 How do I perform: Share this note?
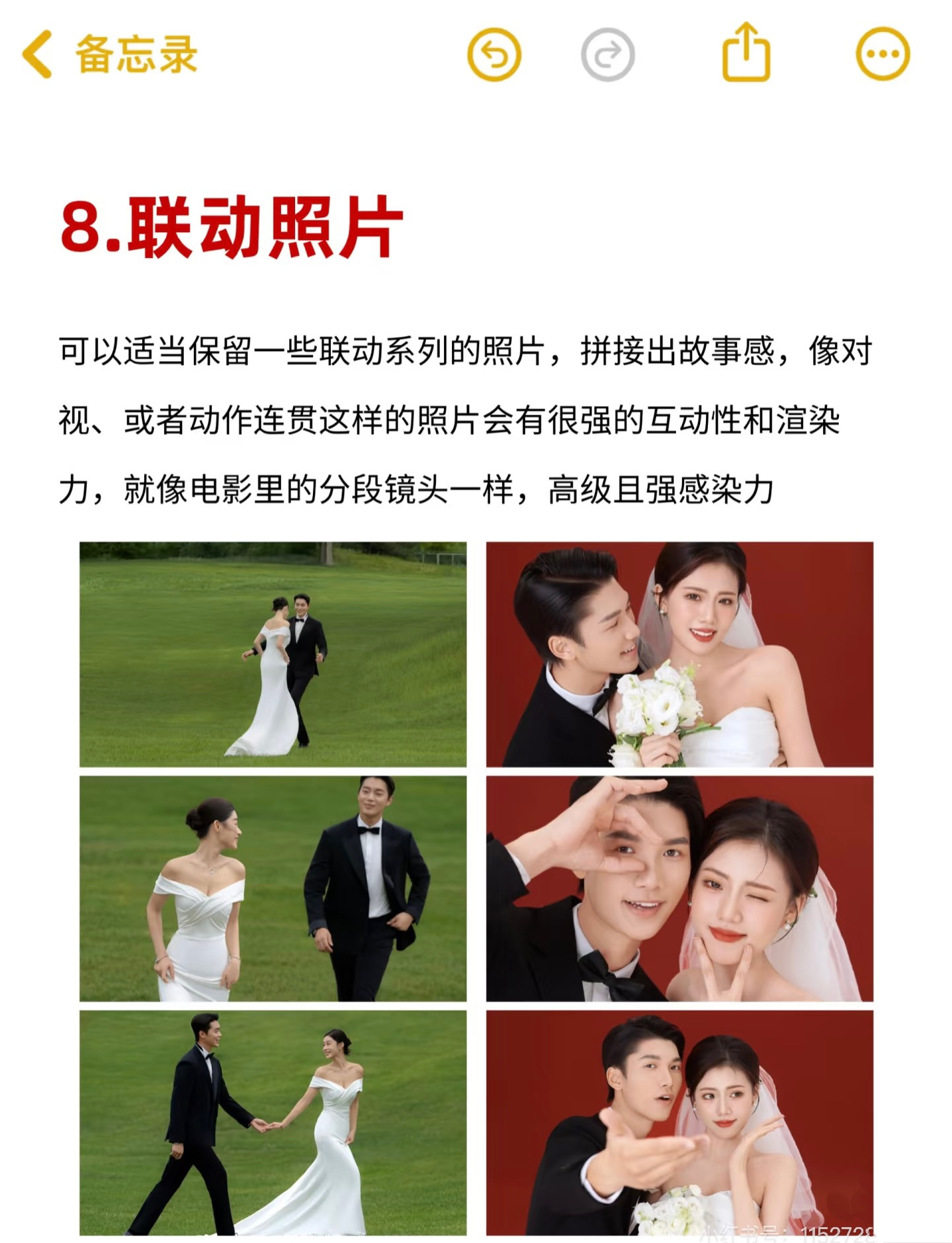point(746,53)
